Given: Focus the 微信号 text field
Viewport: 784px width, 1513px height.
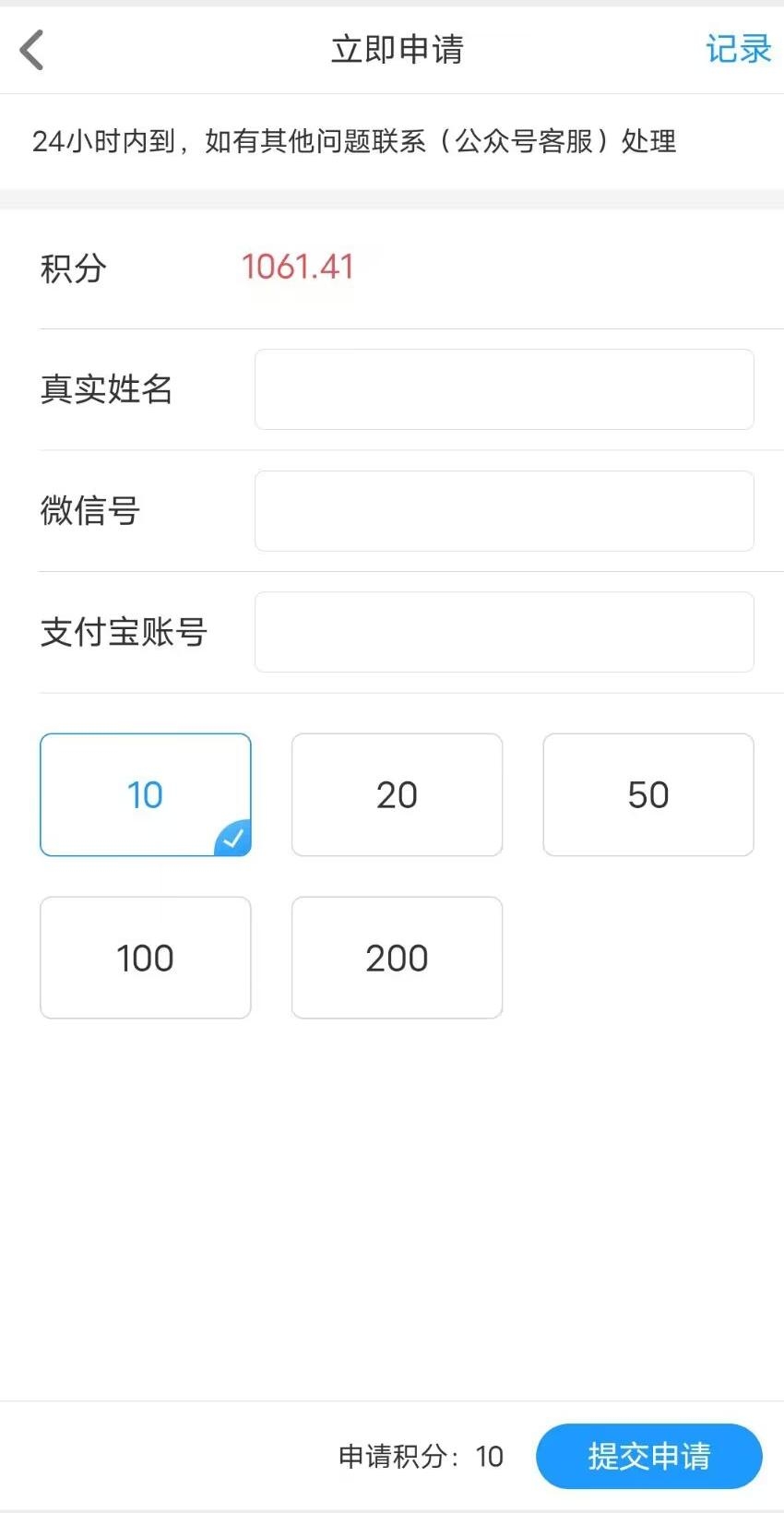Looking at the screenshot, I should tap(504, 511).
